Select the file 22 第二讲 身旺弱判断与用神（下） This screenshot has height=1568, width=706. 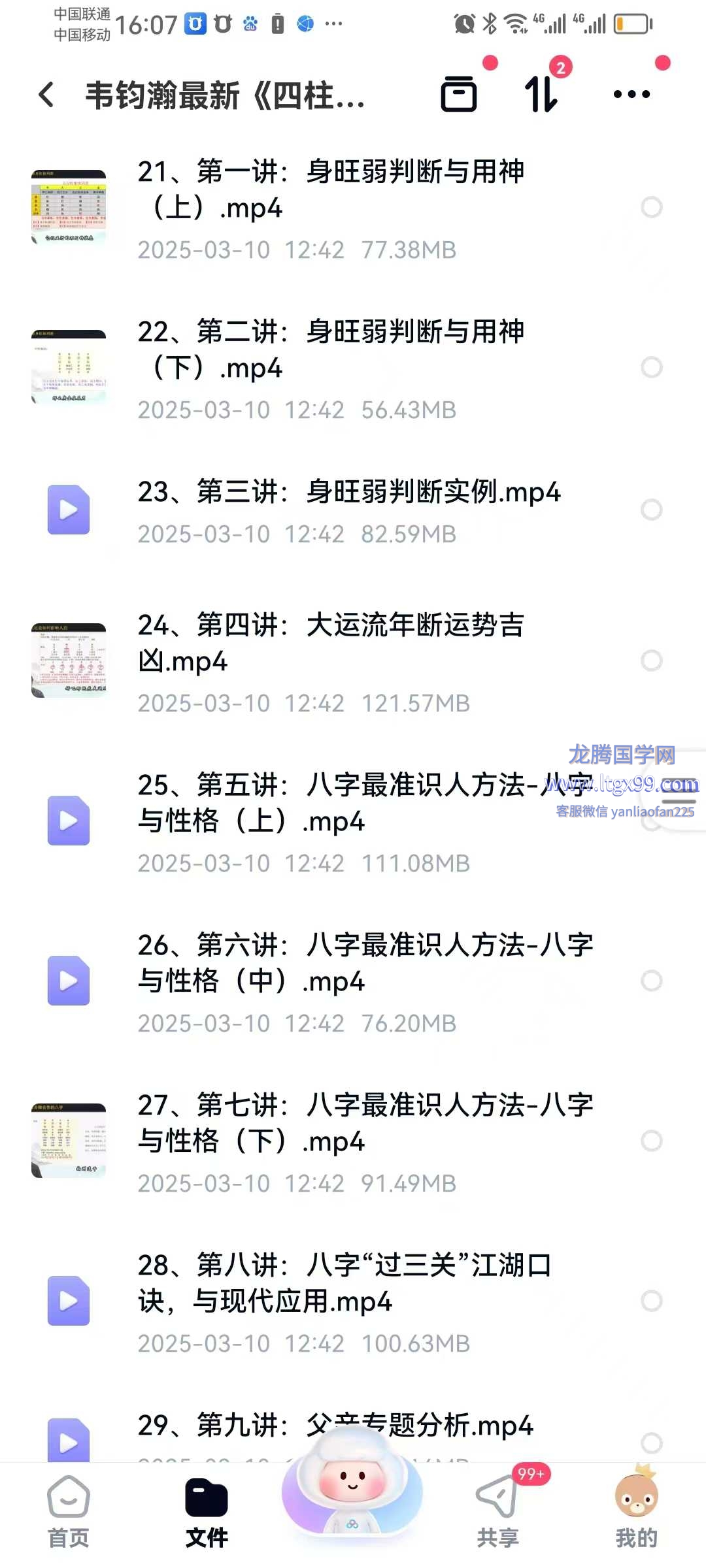652,367
